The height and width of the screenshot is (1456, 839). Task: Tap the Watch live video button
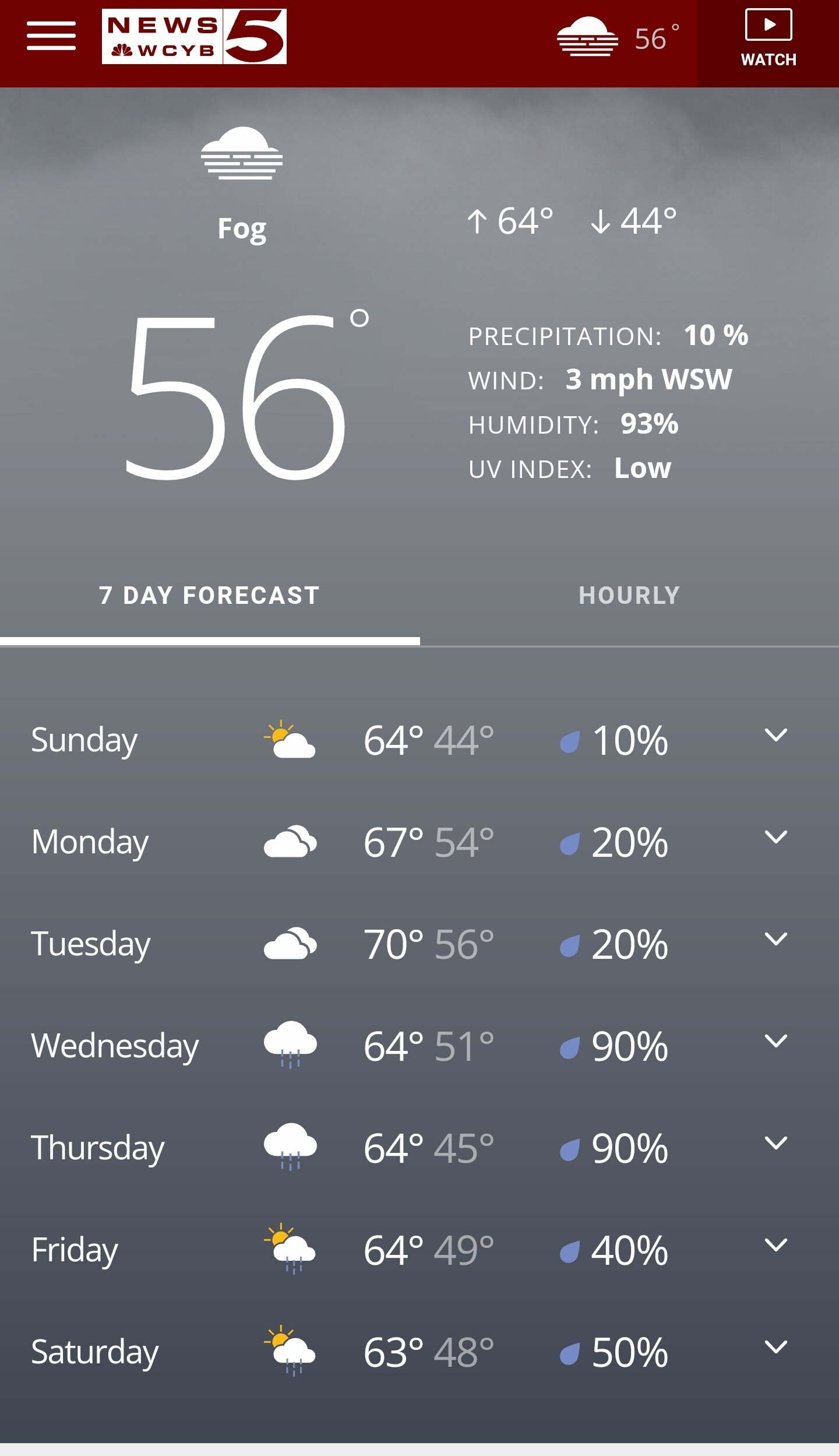(768, 38)
